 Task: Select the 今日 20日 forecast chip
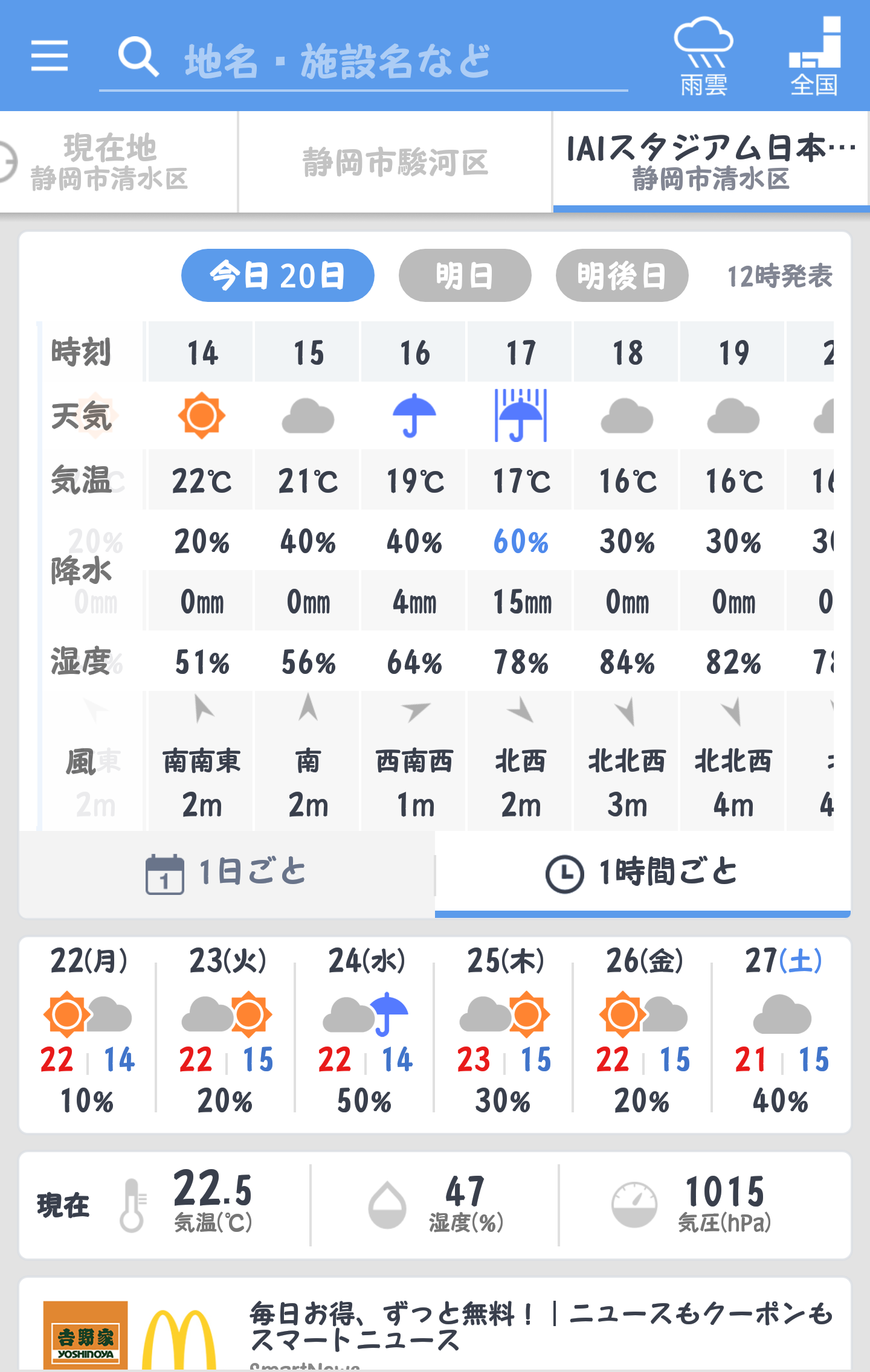tap(277, 275)
